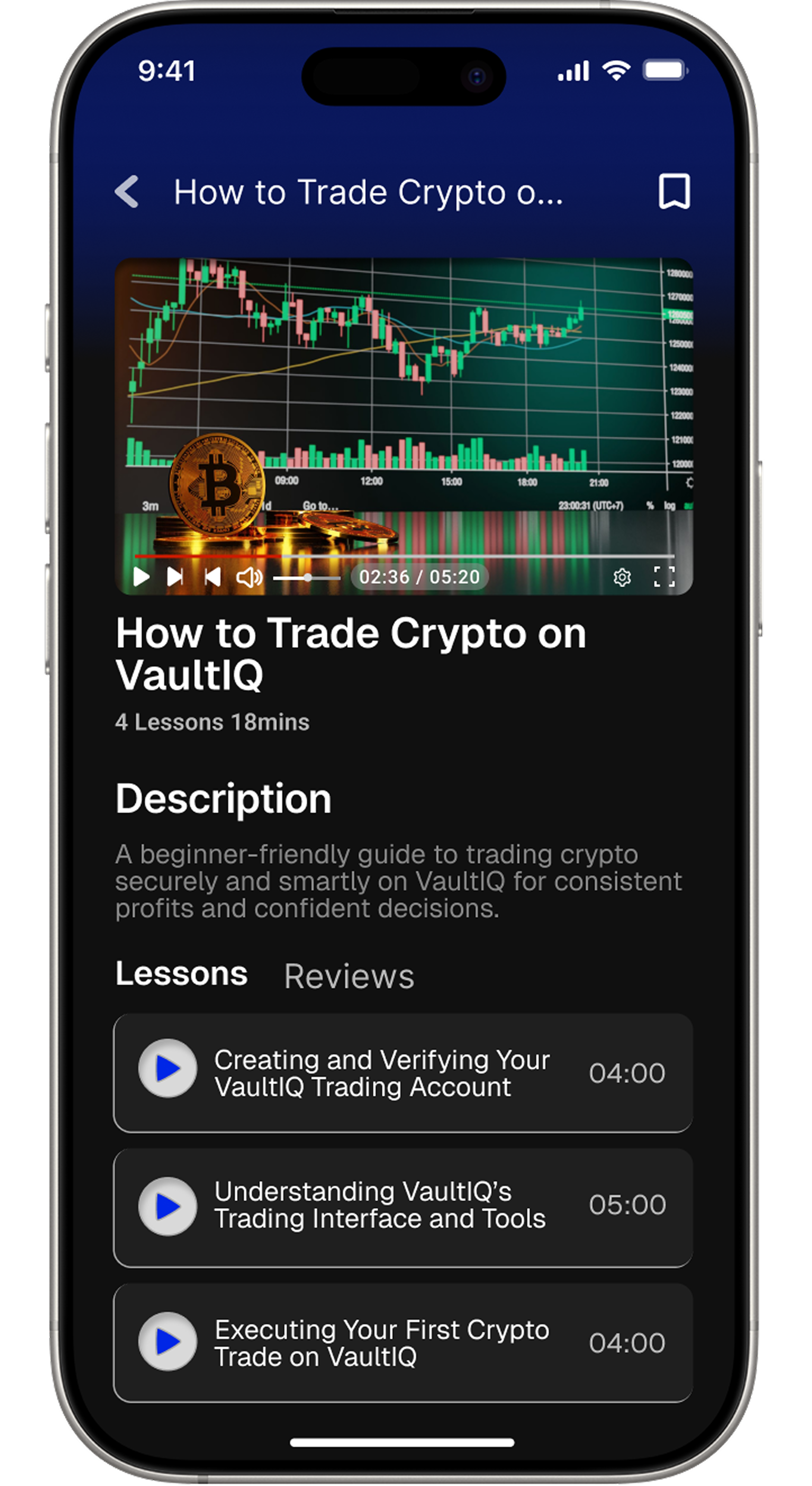This screenshot has height=1486, width=812.
Task: Enter fullscreen video mode
Action: [x=664, y=576]
